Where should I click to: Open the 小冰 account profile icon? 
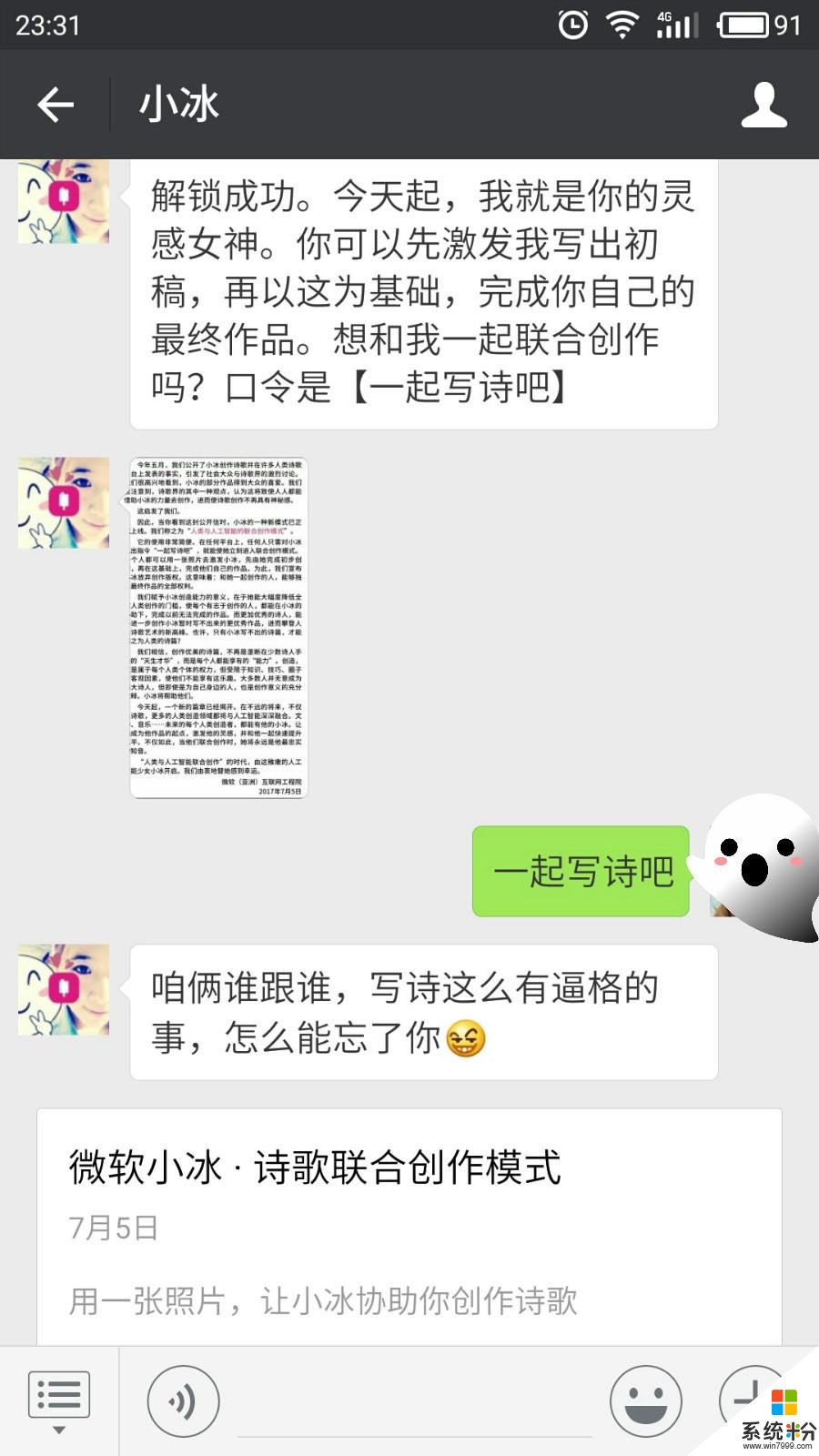[x=763, y=105]
